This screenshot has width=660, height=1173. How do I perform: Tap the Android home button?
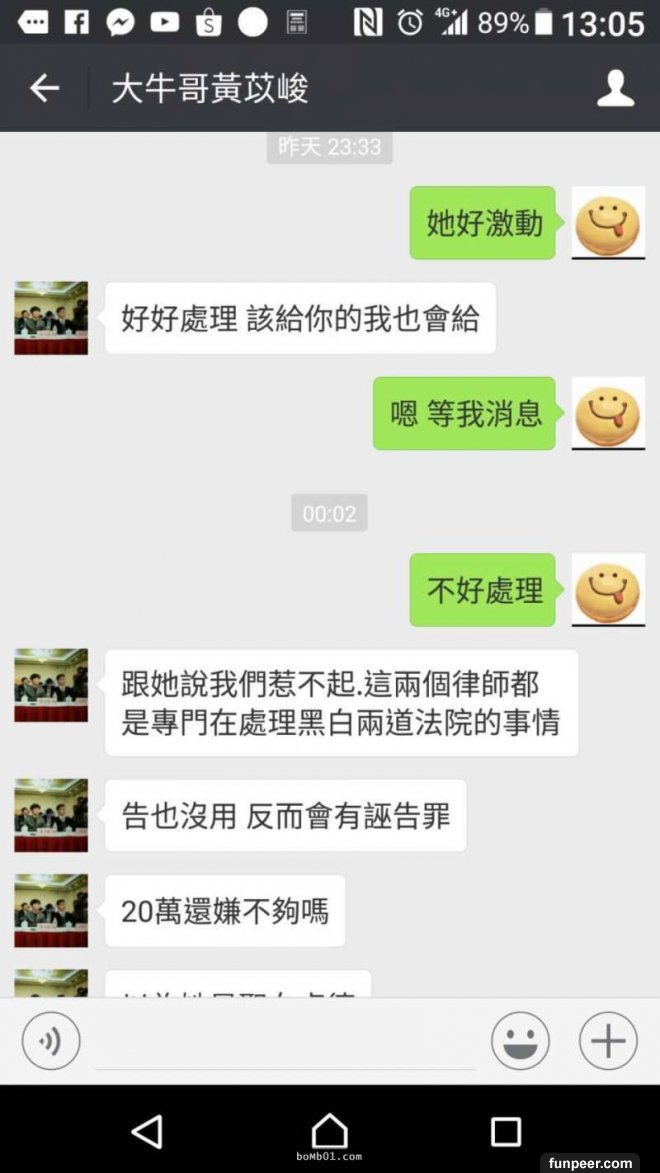(329, 1131)
